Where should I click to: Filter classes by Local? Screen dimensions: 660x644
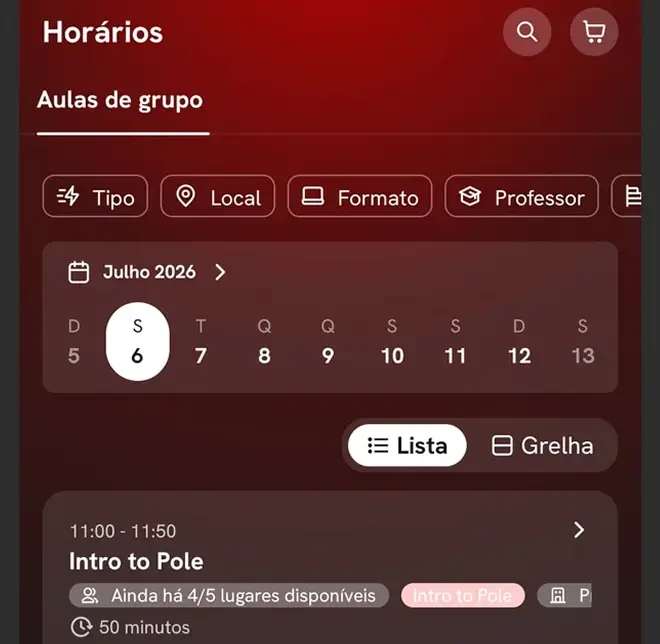pos(218,197)
